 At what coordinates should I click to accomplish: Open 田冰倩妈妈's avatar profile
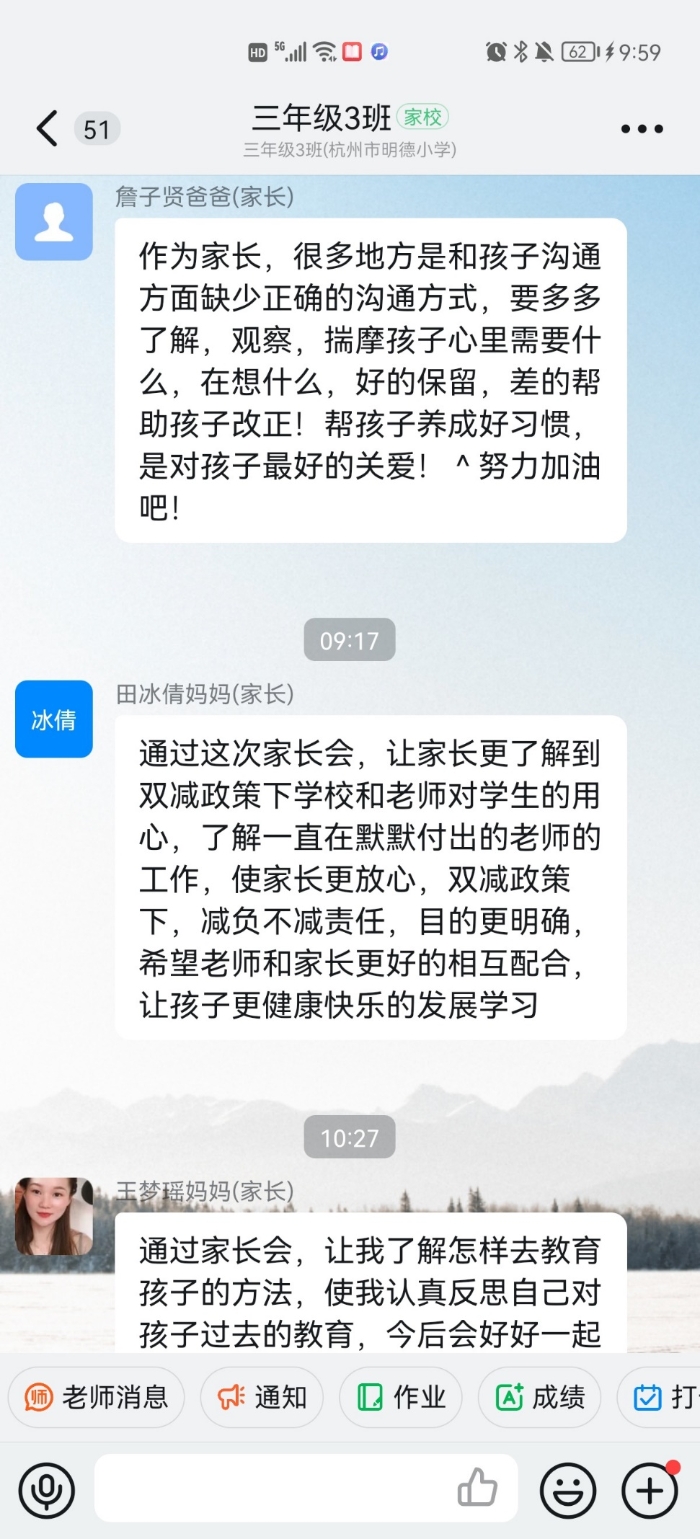tap(54, 719)
